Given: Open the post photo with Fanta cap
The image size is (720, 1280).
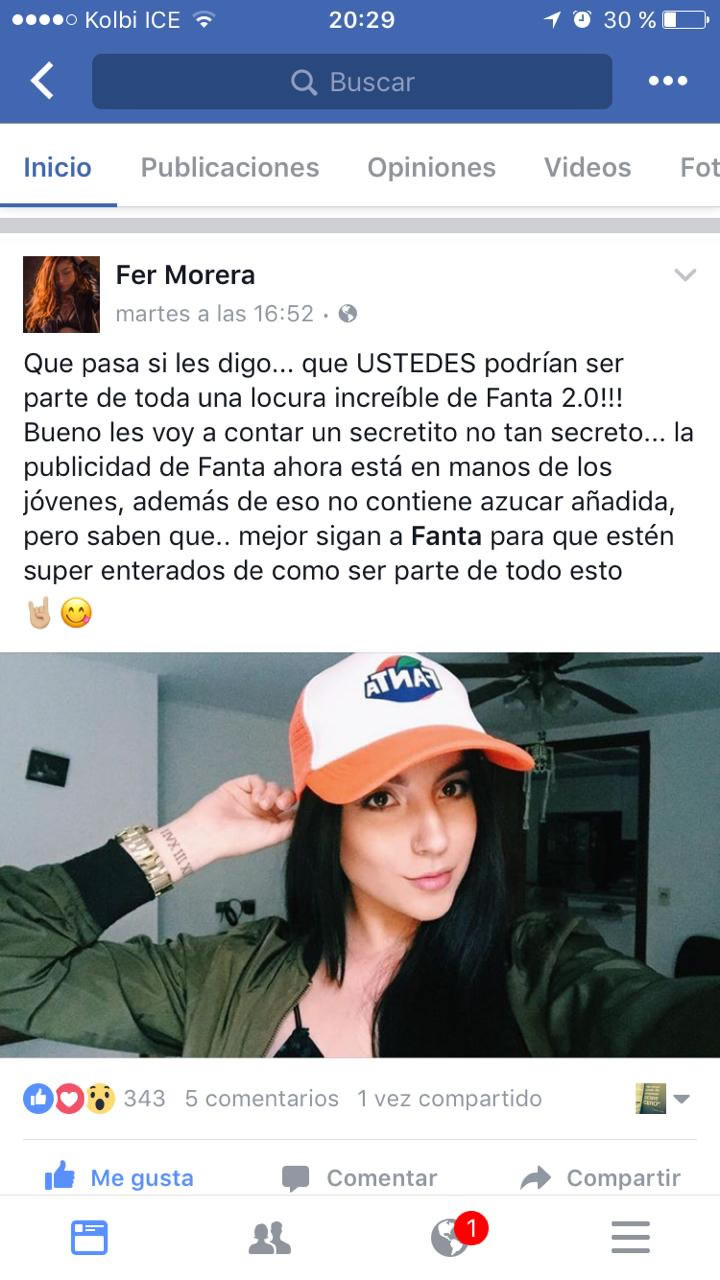Looking at the screenshot, I should tap(360, 855).
